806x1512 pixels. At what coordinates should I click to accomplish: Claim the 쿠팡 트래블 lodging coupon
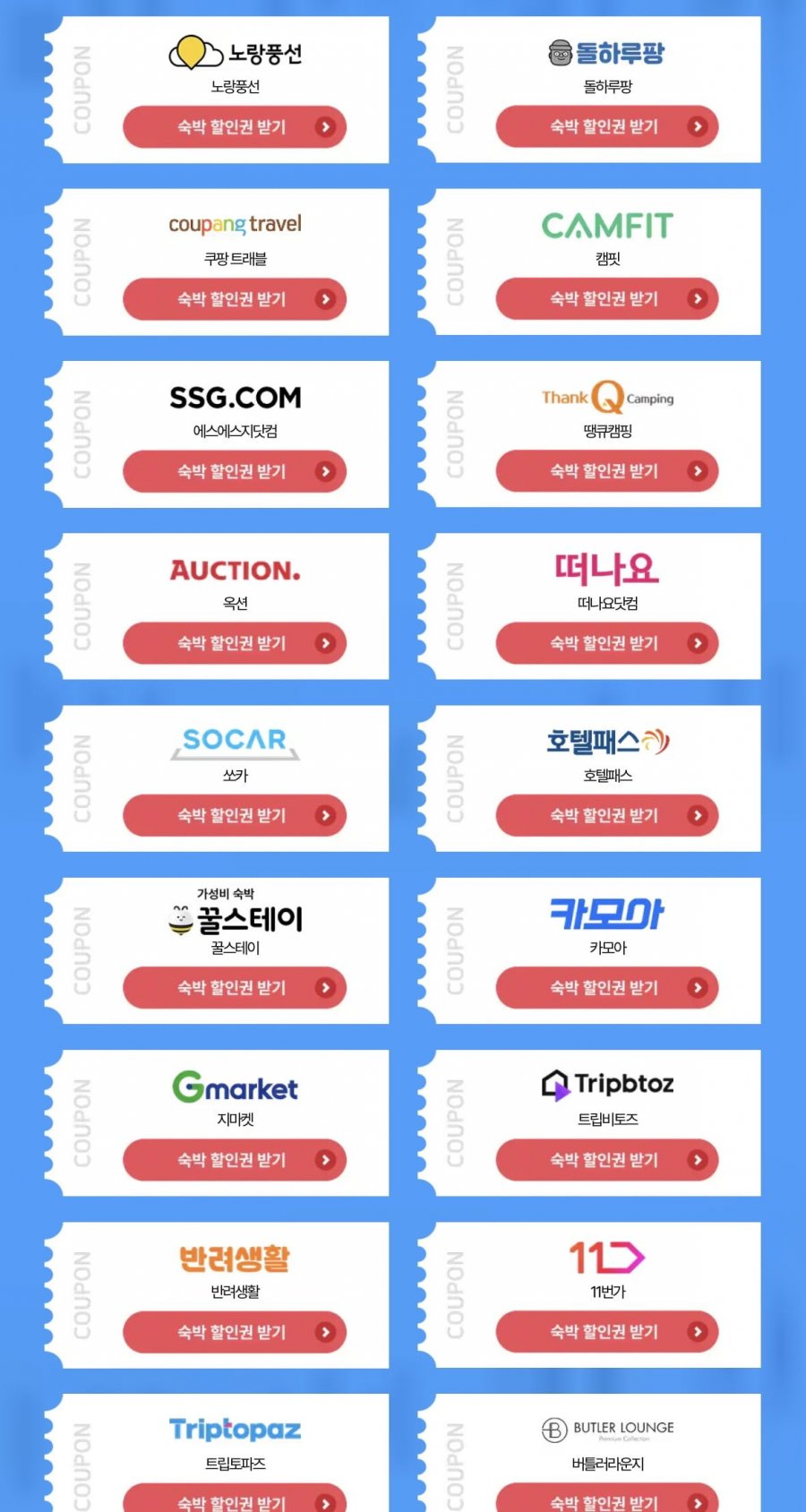[234, 299]
